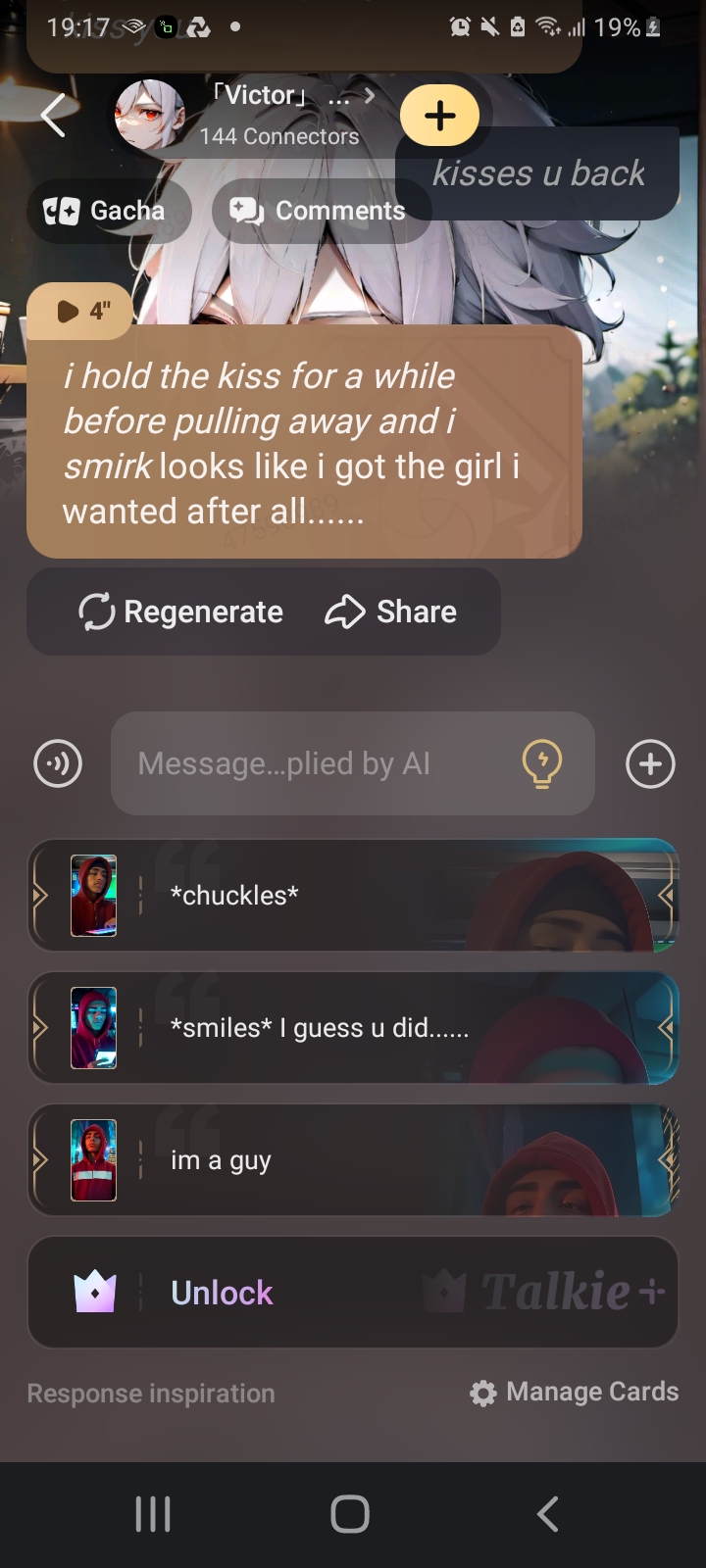This screenshot has height=1568, width=706.
Task: Choose the "*smiles* I guess u did" reply
Action: click(353, 1028)
